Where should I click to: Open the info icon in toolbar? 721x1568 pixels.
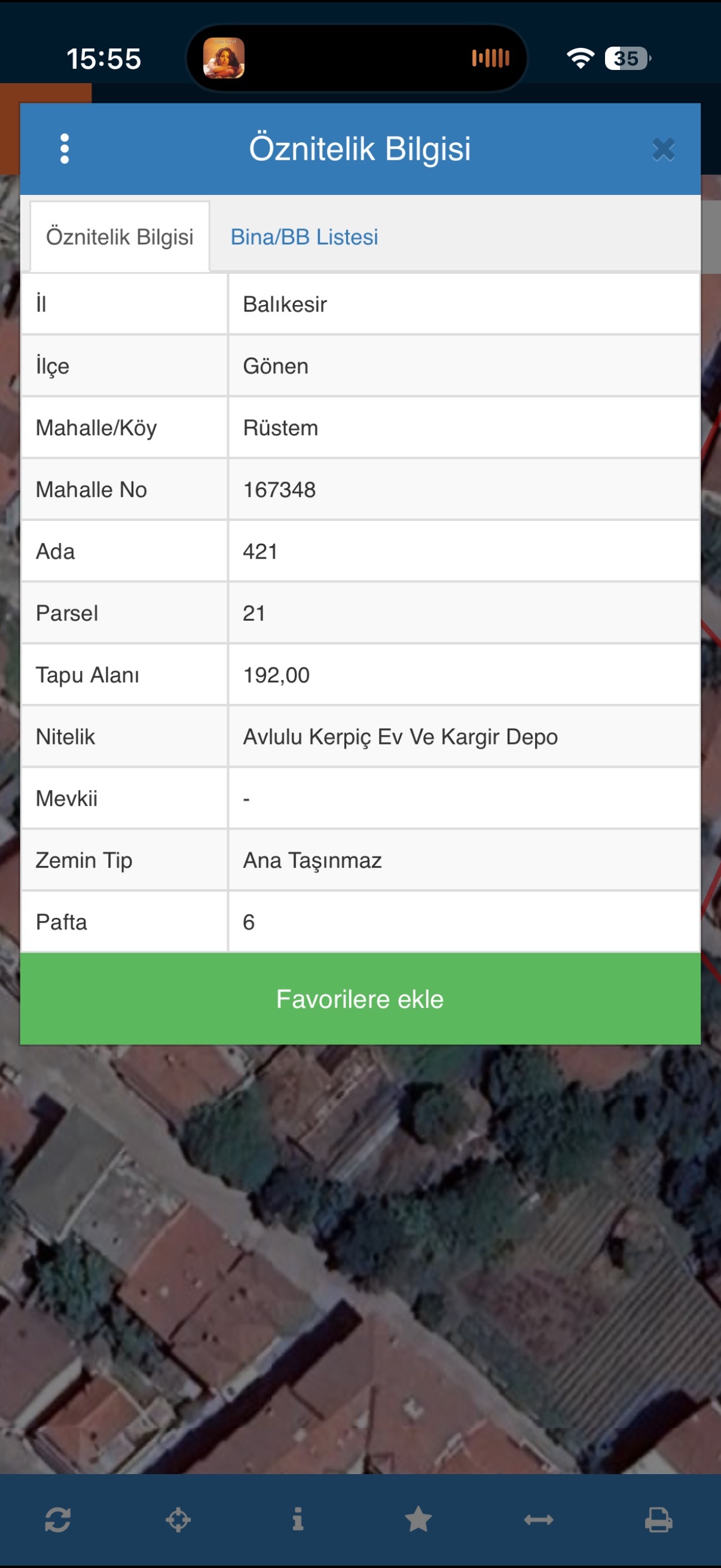[298, 1520]
